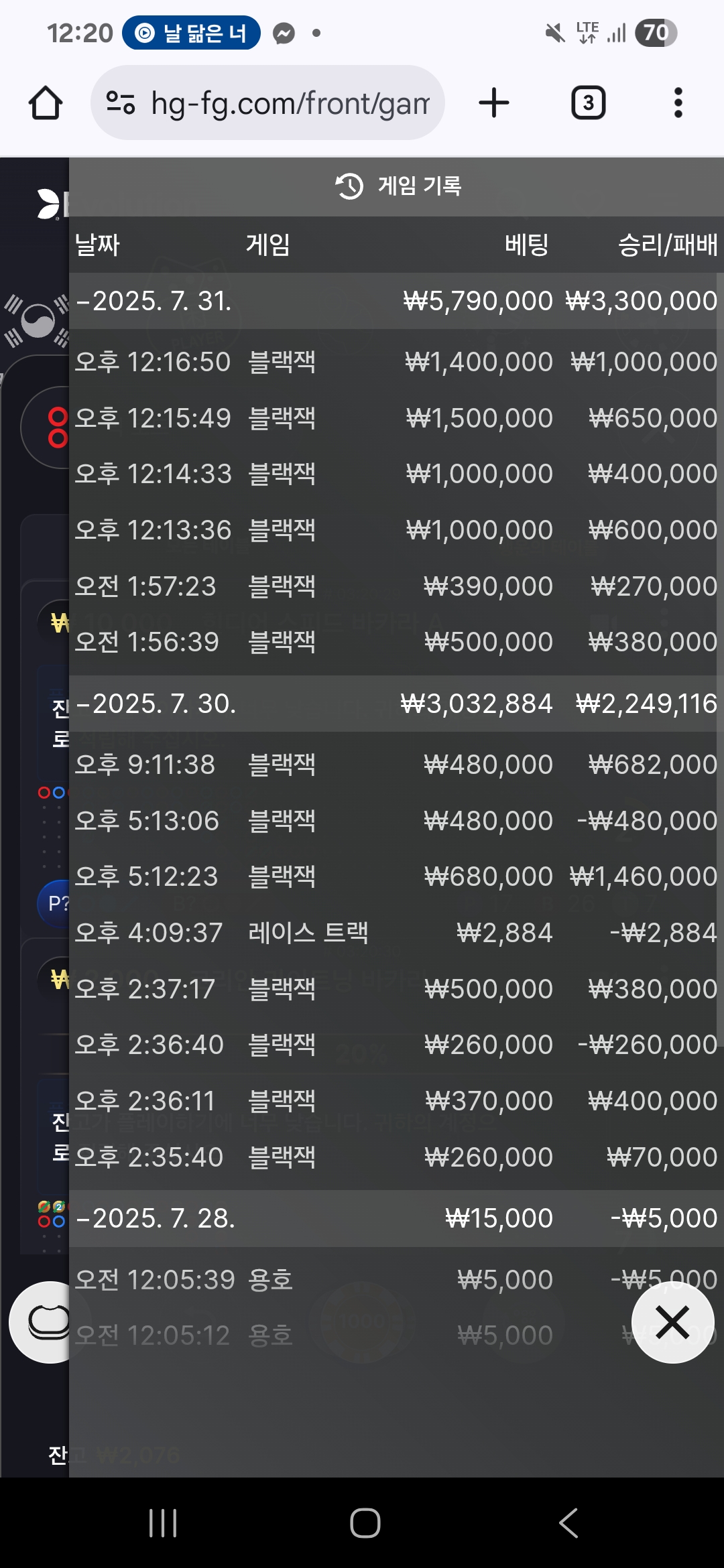Open the 레이스 트랙 record at 오후 4:09:37
This screenshot has width=724, height=1568.
pos(396,933)
